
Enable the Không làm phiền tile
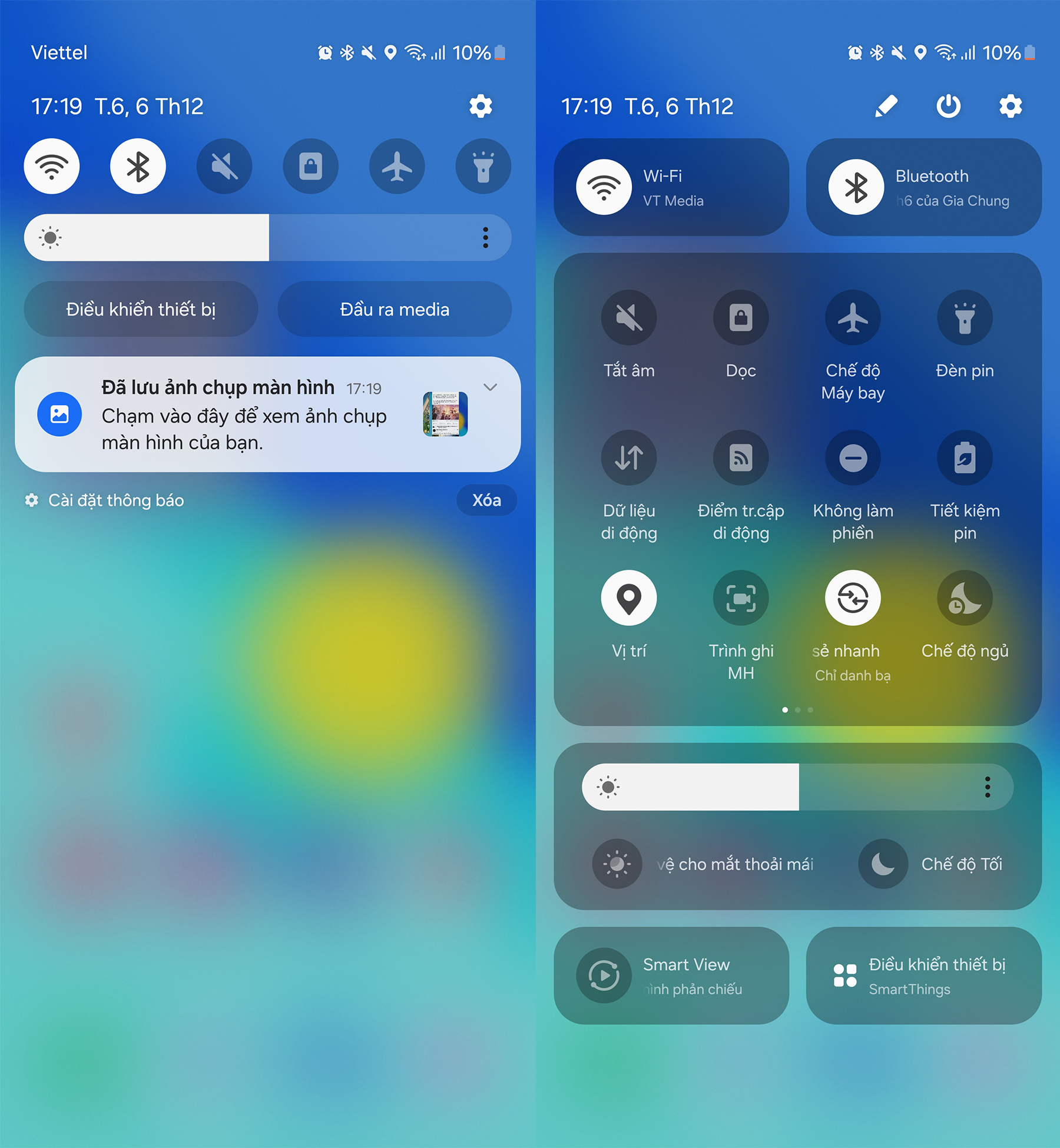[x=853, y=458]
